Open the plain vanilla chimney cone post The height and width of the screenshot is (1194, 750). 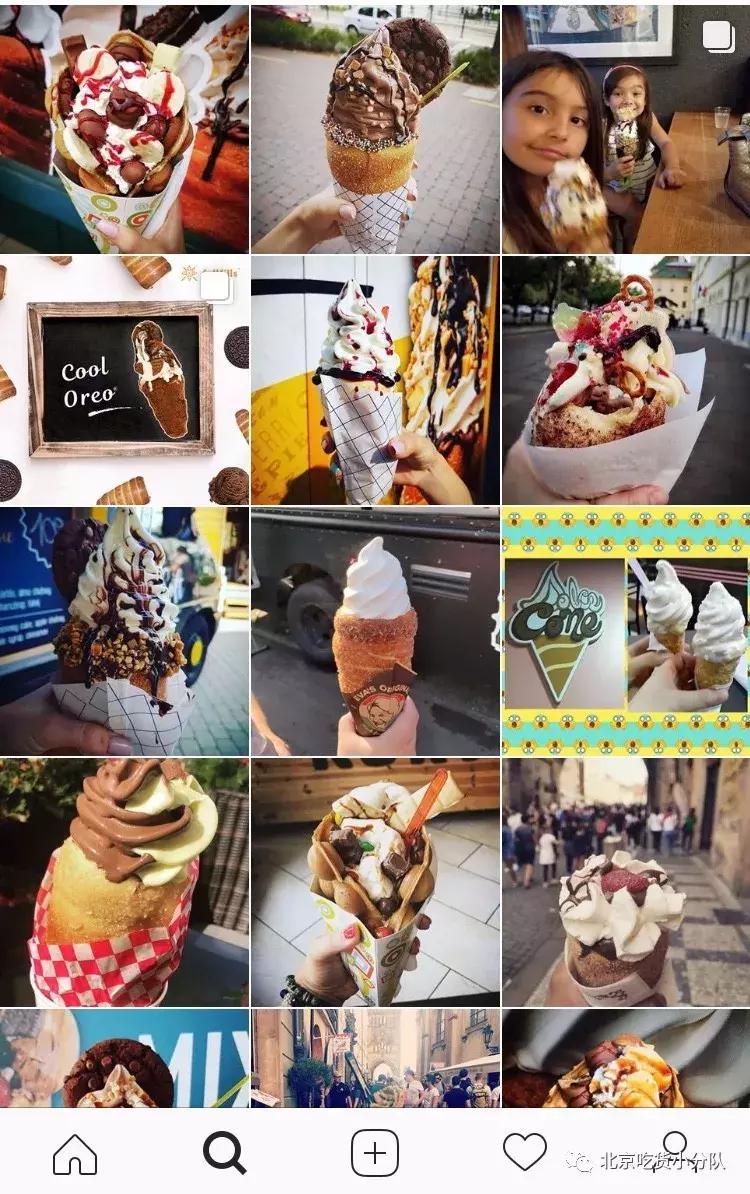pos(375,631)
